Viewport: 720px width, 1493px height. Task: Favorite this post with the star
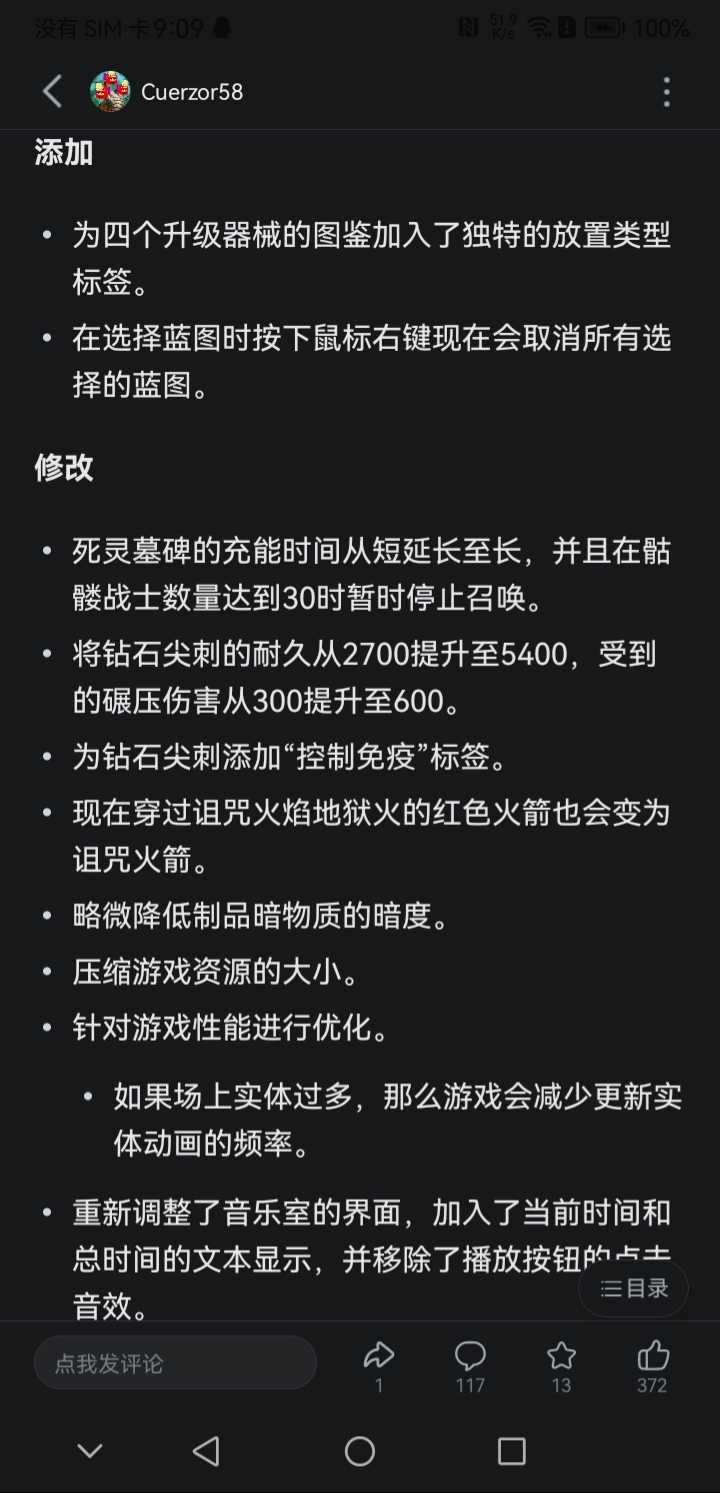tap(561, 1366)
